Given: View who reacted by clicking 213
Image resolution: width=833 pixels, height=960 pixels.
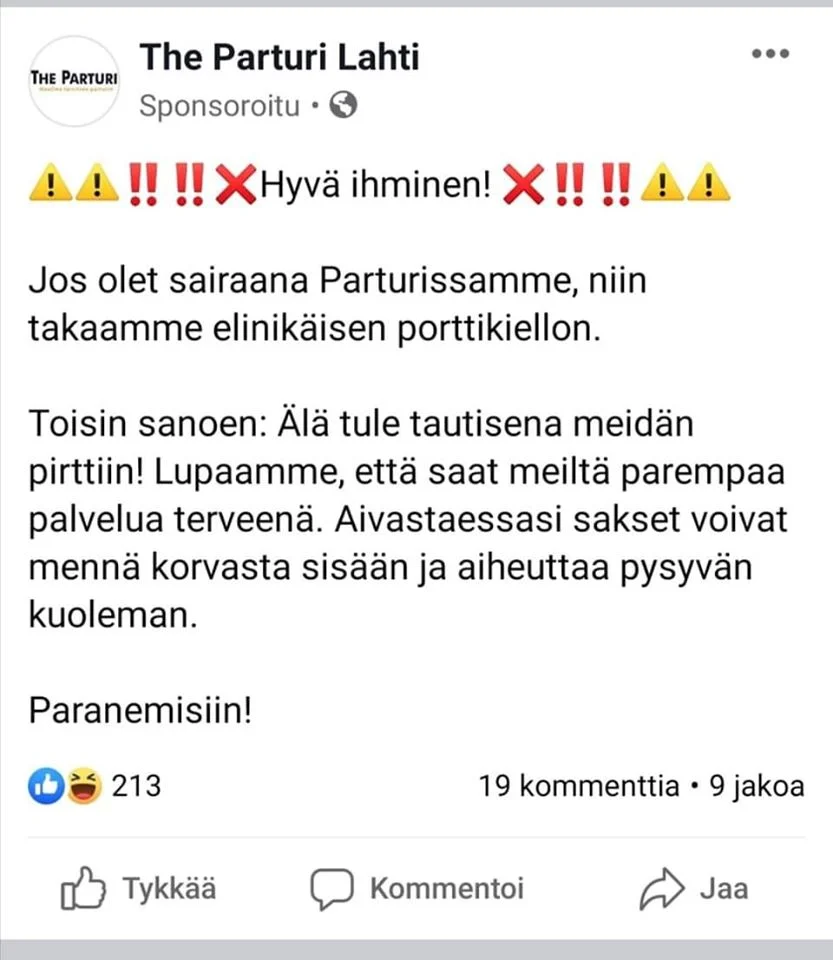Looking at the screenshot, I should pos(136,787).
